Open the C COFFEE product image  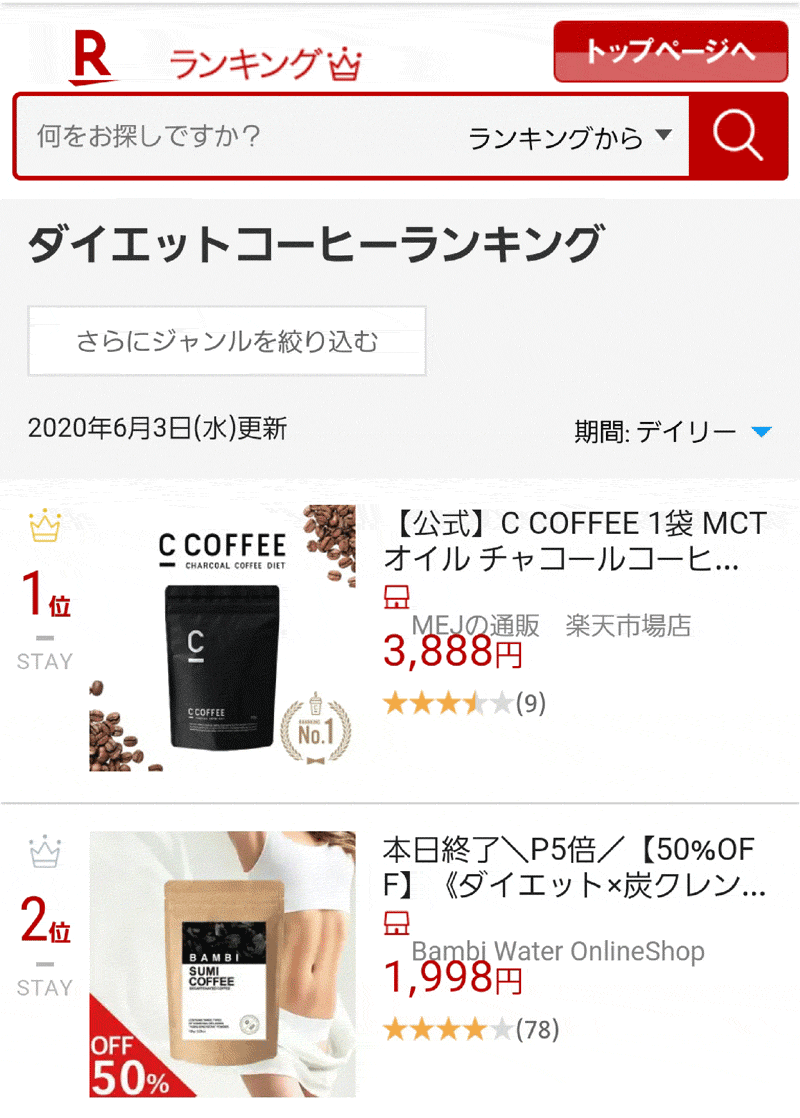pyautogui.click(x=222, y=638)
